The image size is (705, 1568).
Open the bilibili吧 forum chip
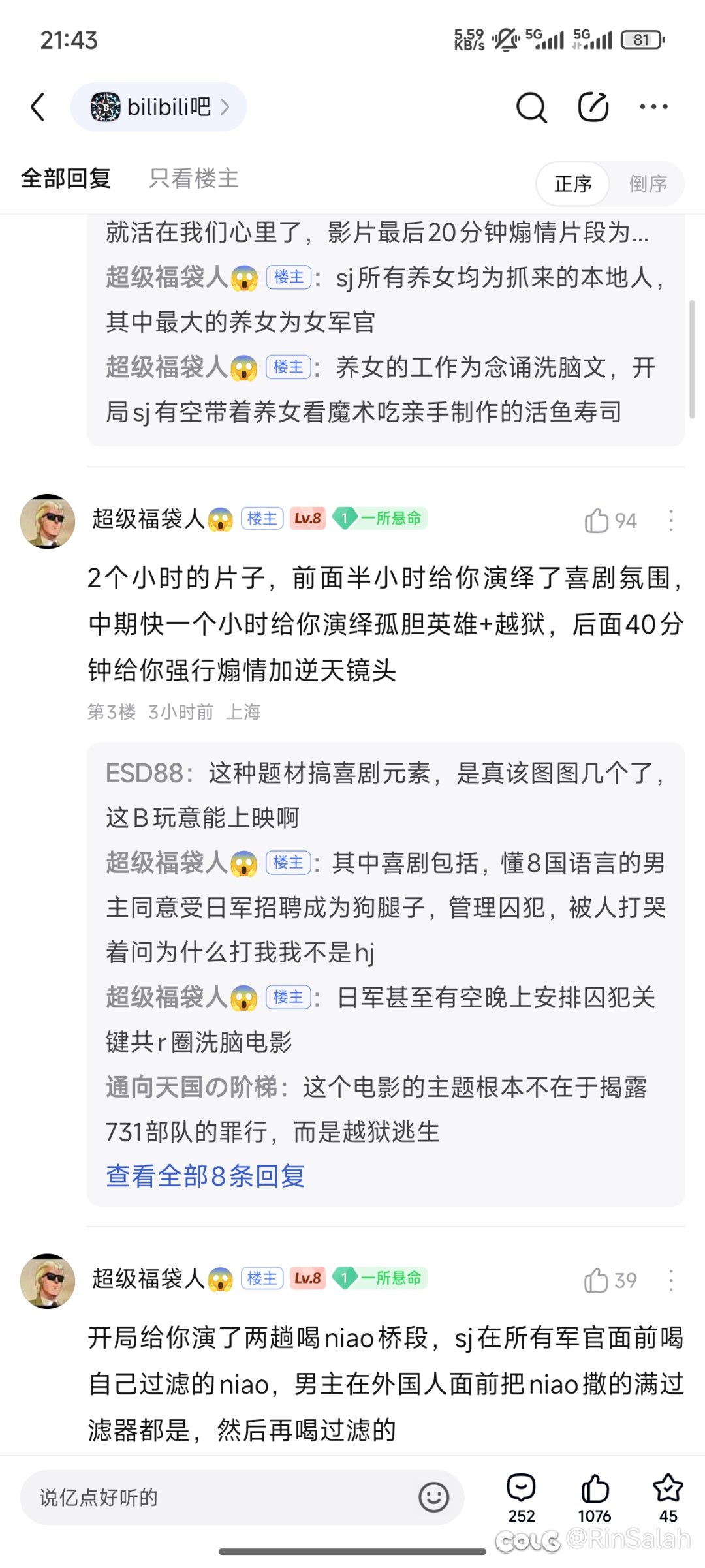(x=159, y=107)
